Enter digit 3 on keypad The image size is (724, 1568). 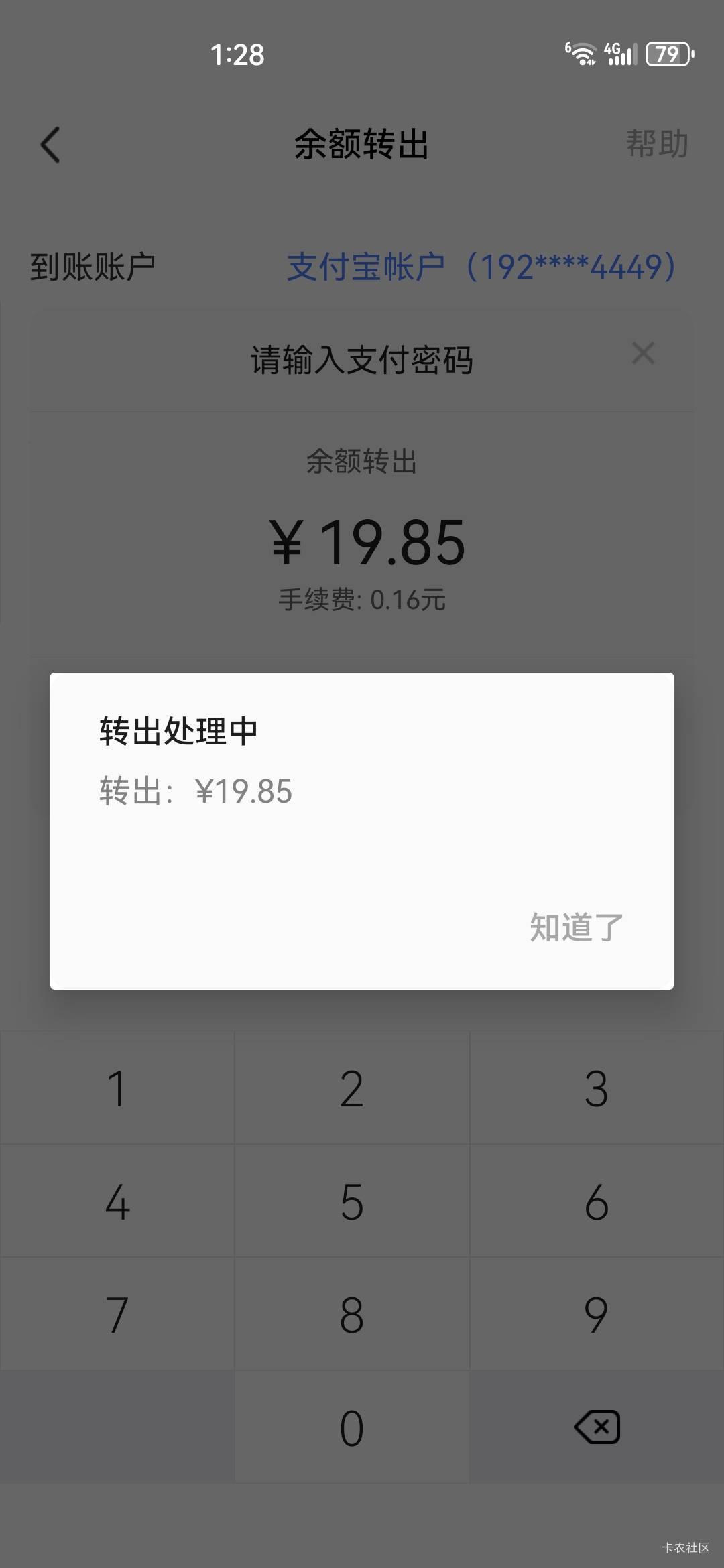point(597,1088)
